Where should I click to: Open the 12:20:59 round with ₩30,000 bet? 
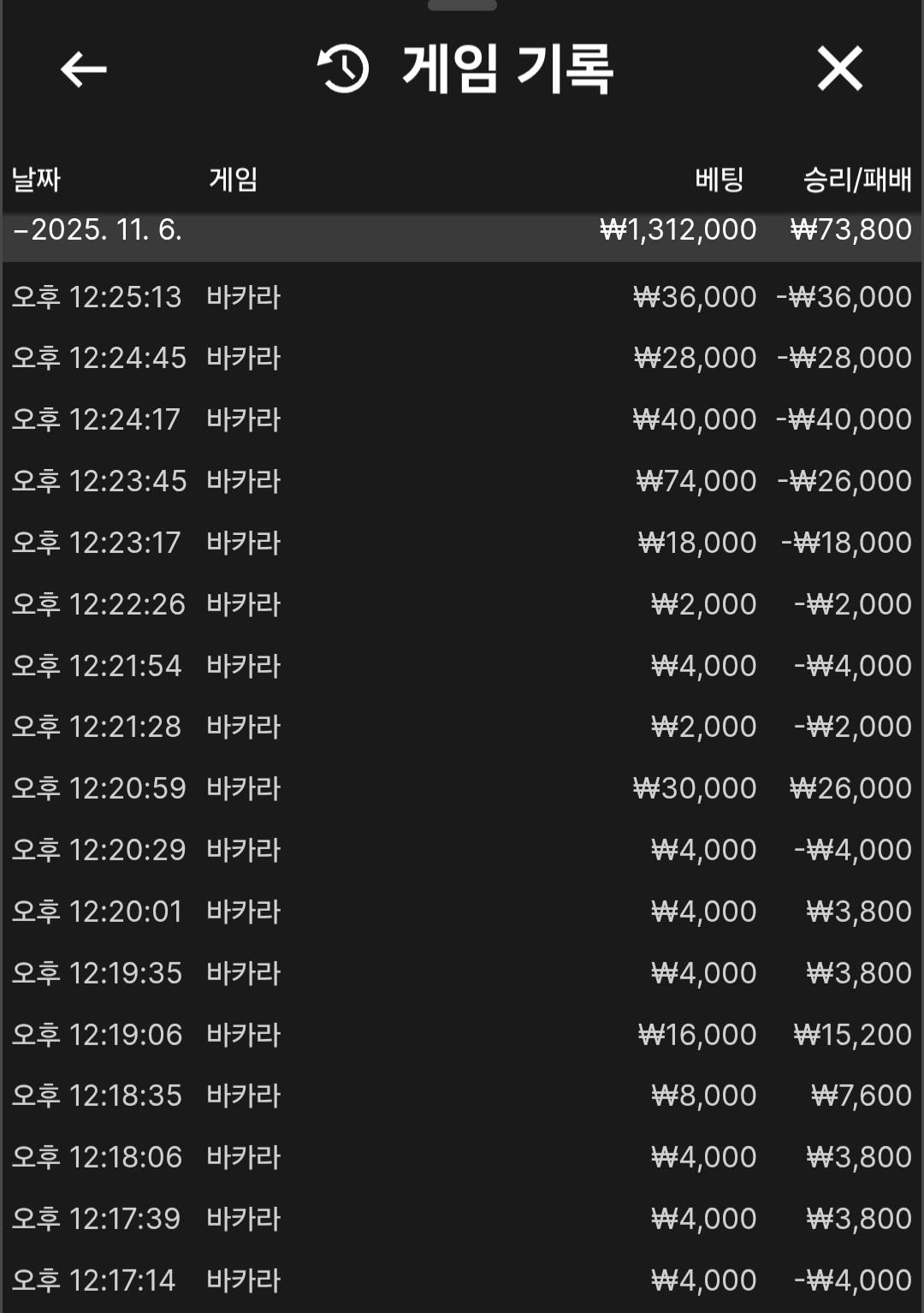coord(462,788)
